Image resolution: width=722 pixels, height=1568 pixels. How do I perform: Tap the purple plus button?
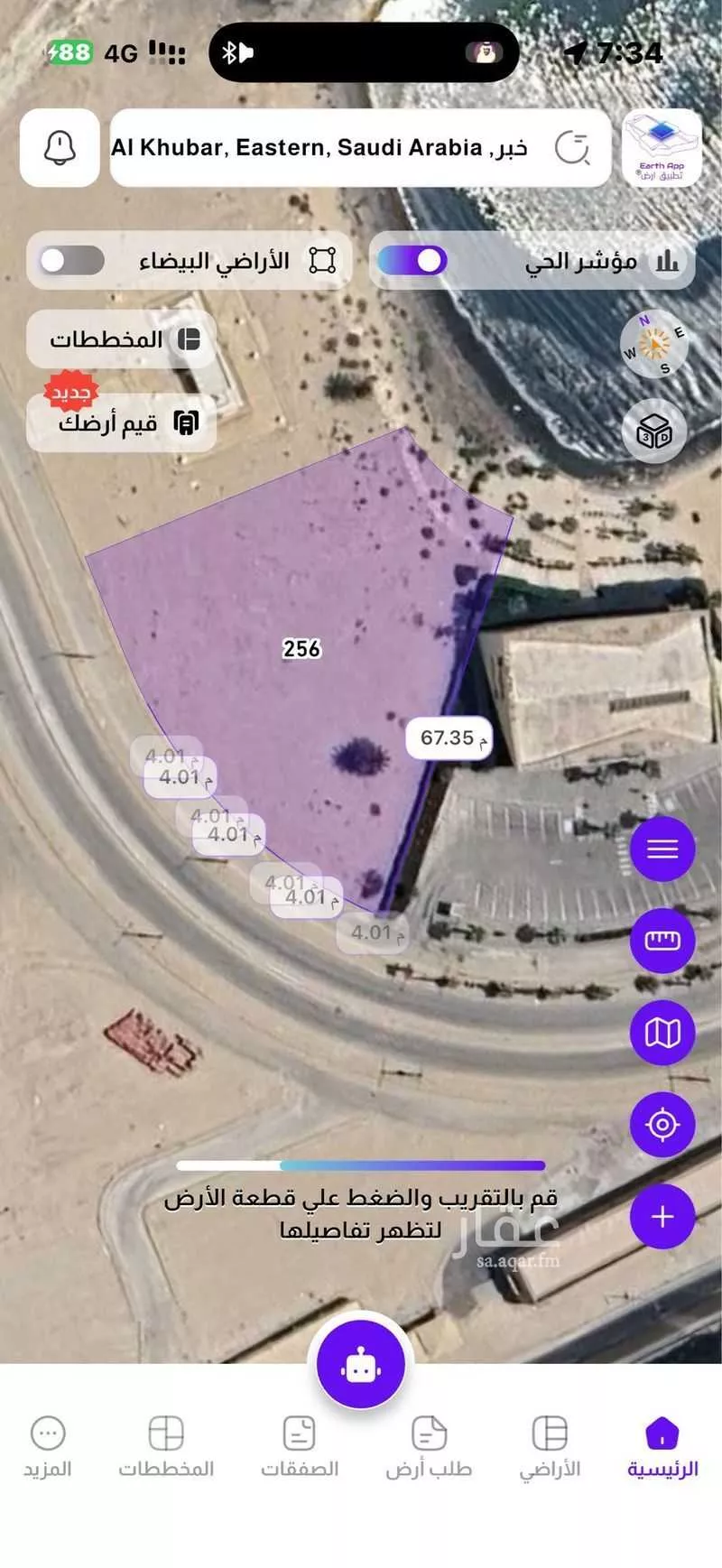[662, 1216]
